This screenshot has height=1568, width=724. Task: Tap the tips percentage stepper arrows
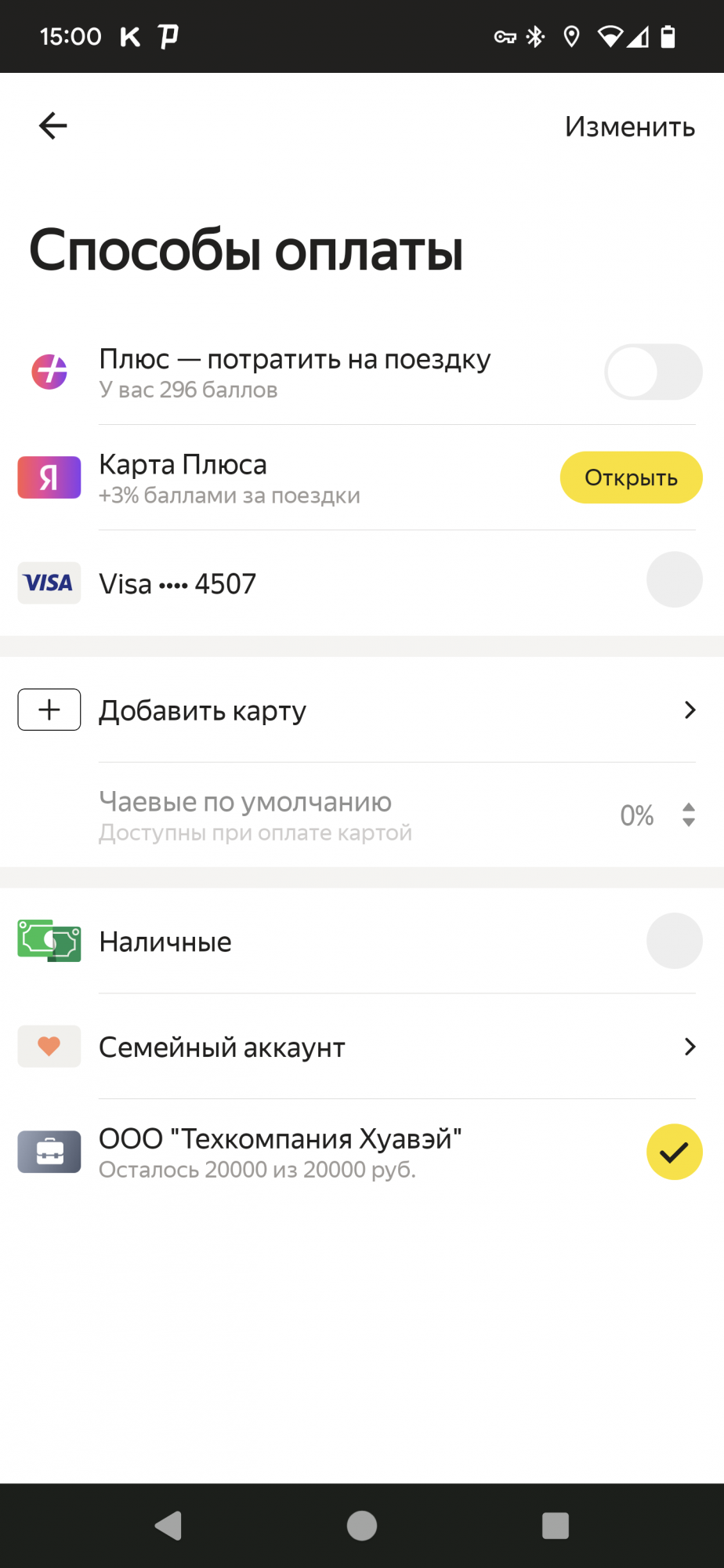pyautogui.click(x=687, y=815)
